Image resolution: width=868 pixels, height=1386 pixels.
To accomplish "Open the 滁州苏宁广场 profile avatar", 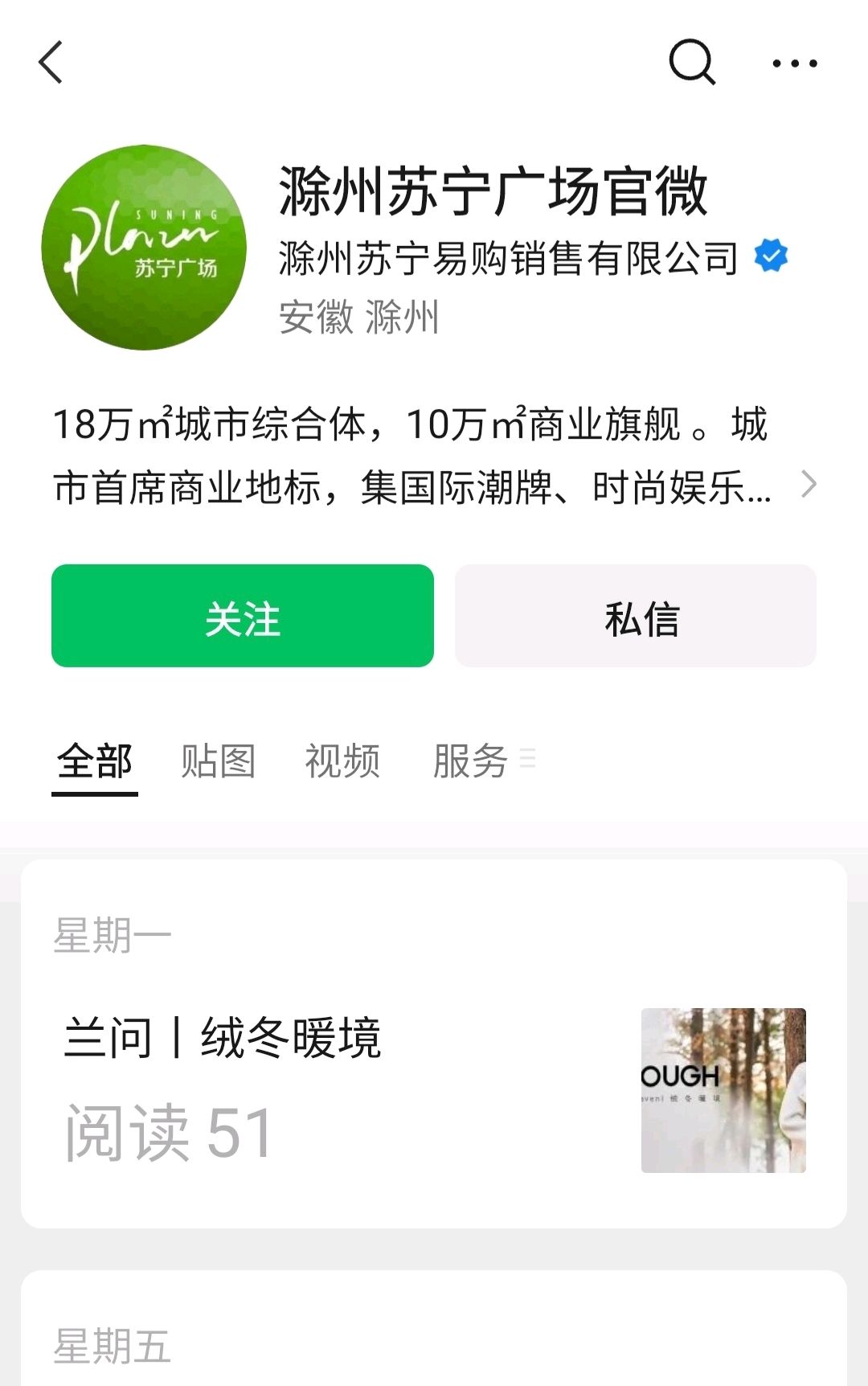I will coord(144,248).
